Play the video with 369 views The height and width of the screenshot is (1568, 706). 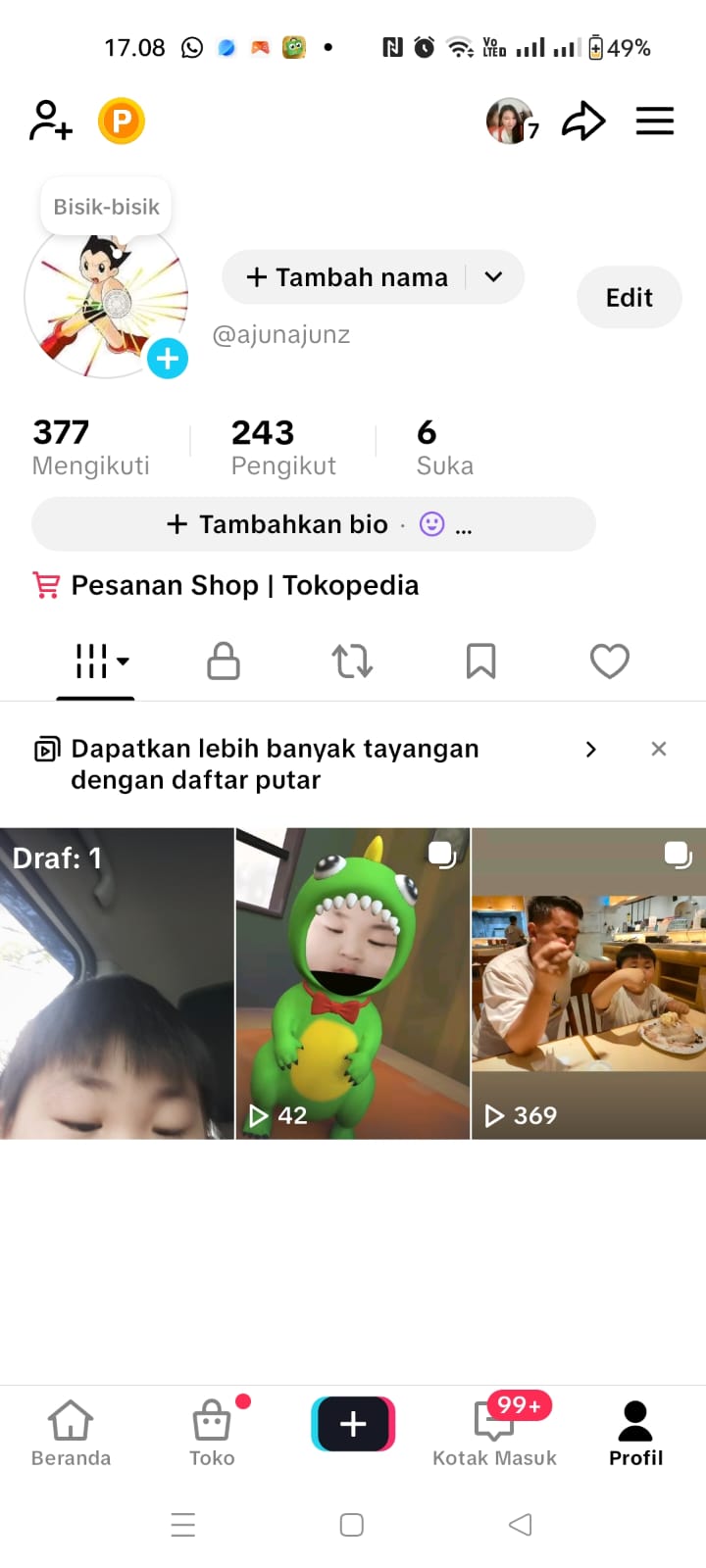coord(588,983)
